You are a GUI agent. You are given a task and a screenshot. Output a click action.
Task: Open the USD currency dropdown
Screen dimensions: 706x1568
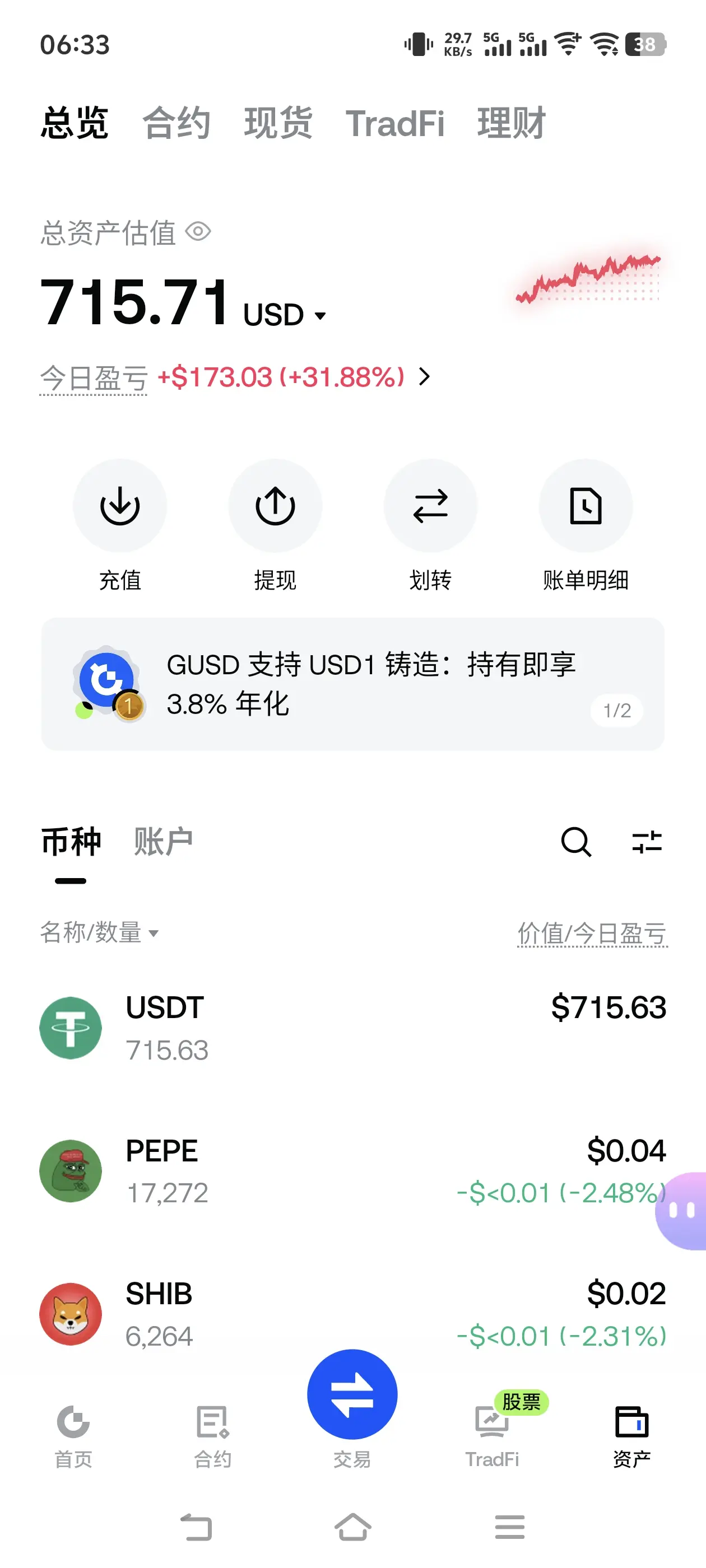coord(285,315)
